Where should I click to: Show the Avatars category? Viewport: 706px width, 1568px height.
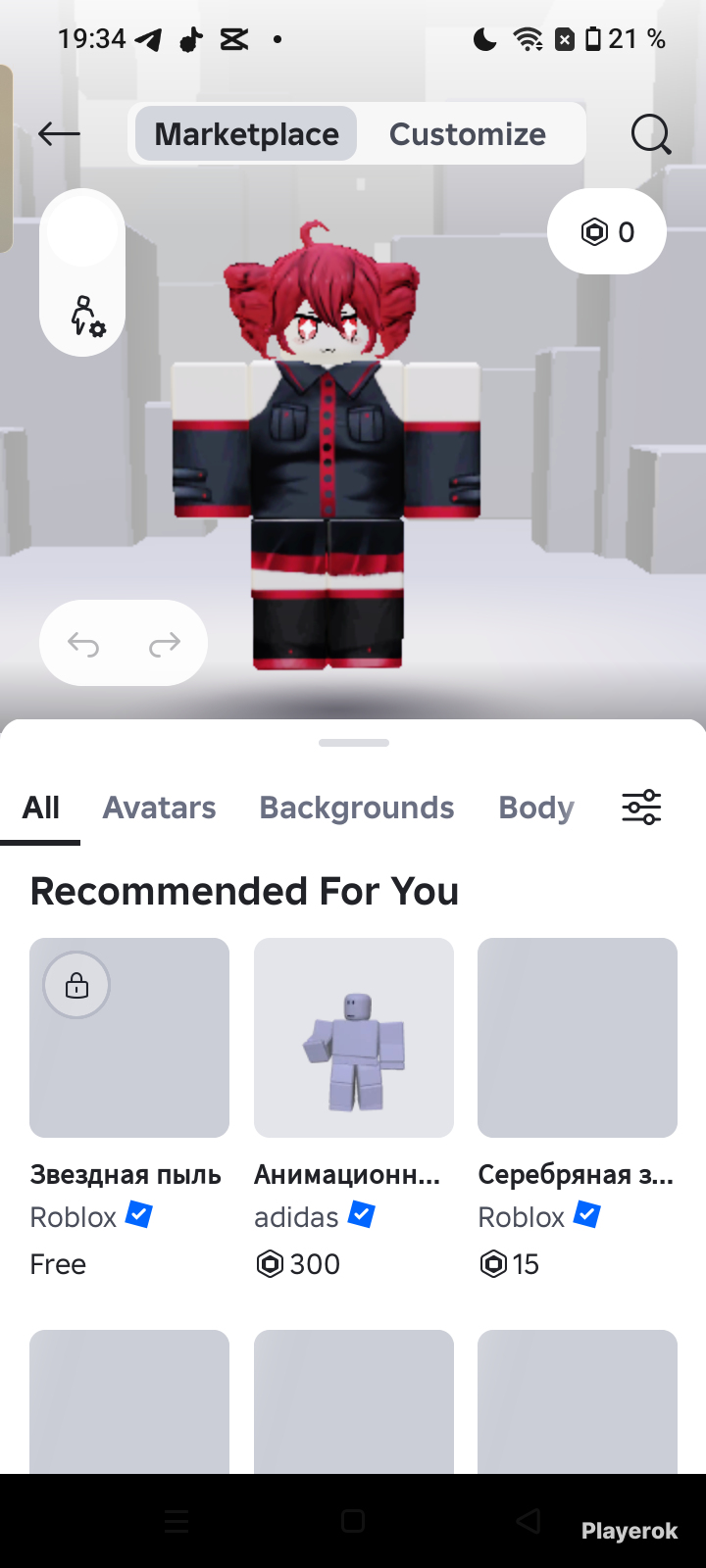160,808
